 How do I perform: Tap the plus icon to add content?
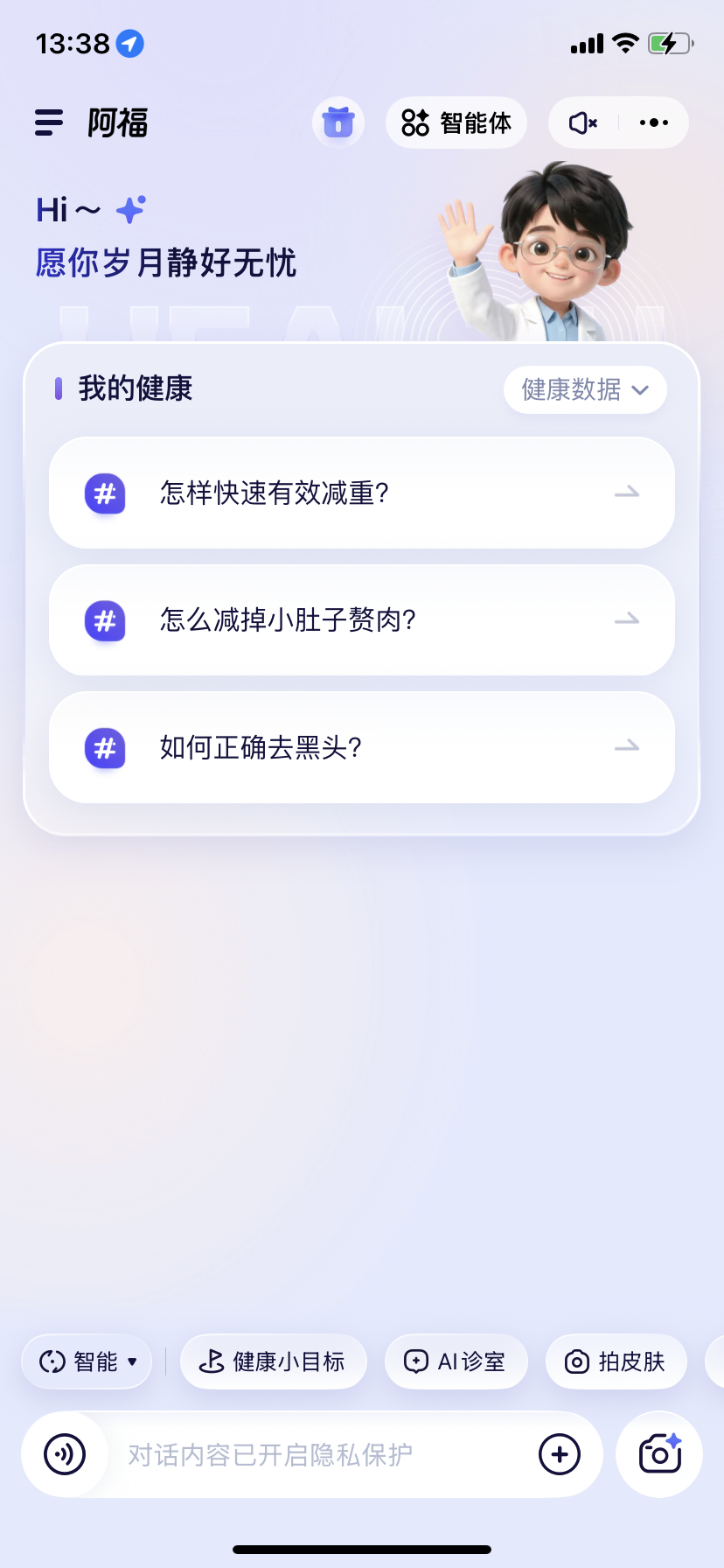point(559,1453)
